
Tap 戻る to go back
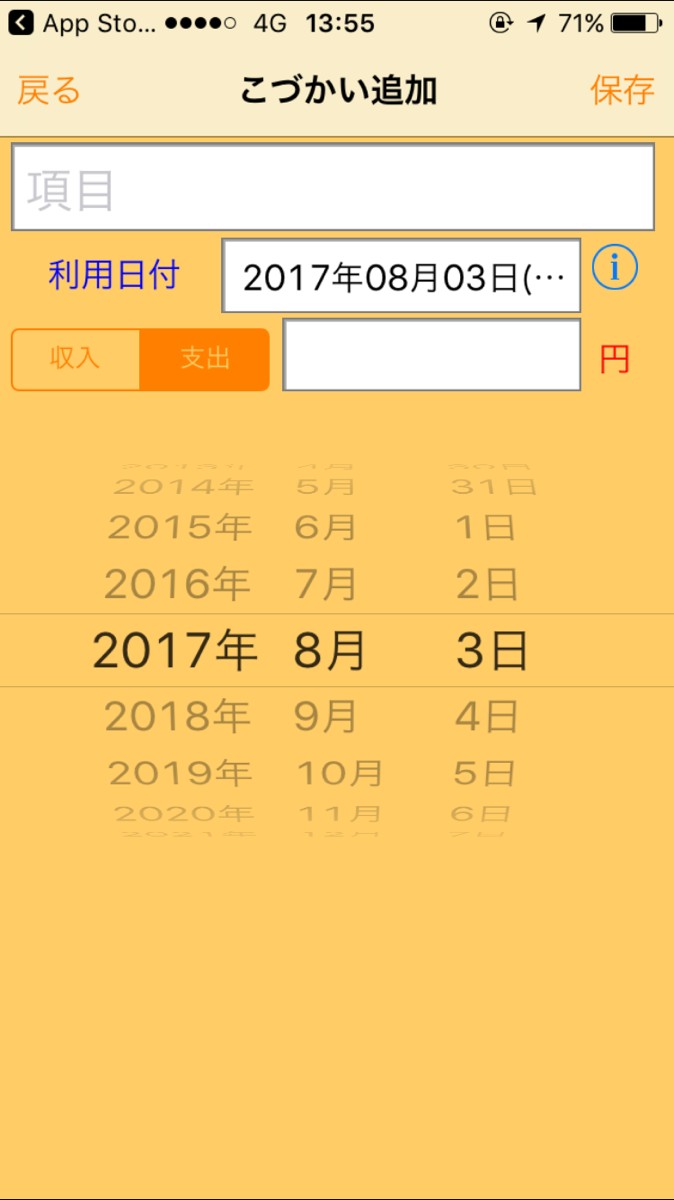coord(48,91)
